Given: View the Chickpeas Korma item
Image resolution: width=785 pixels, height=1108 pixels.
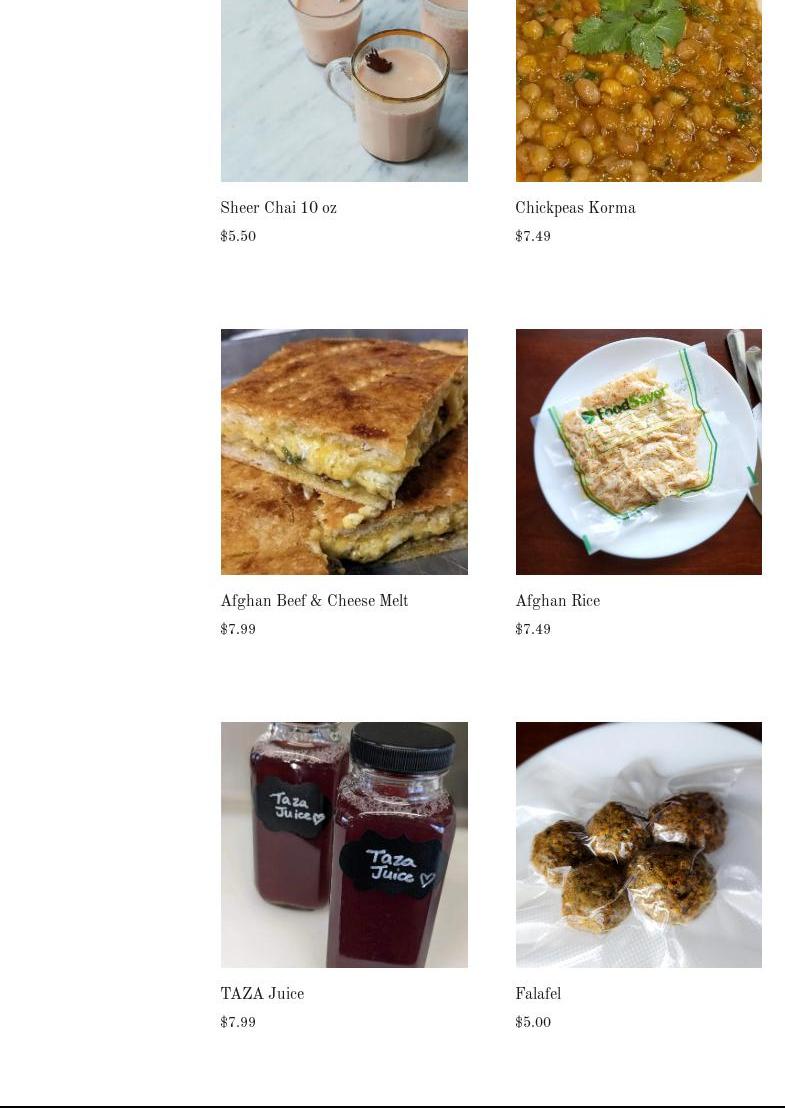Looking at the screenshot, I should 575,208.
